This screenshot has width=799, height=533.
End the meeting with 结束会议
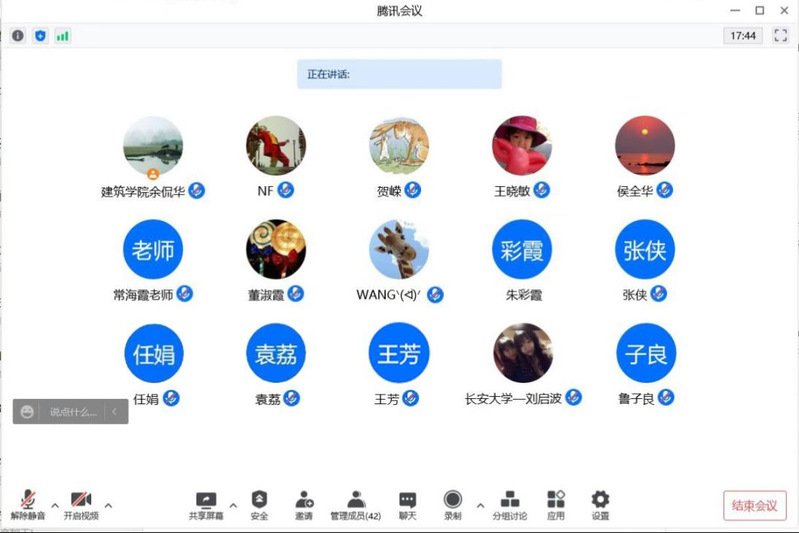click(x=754, y=505)
